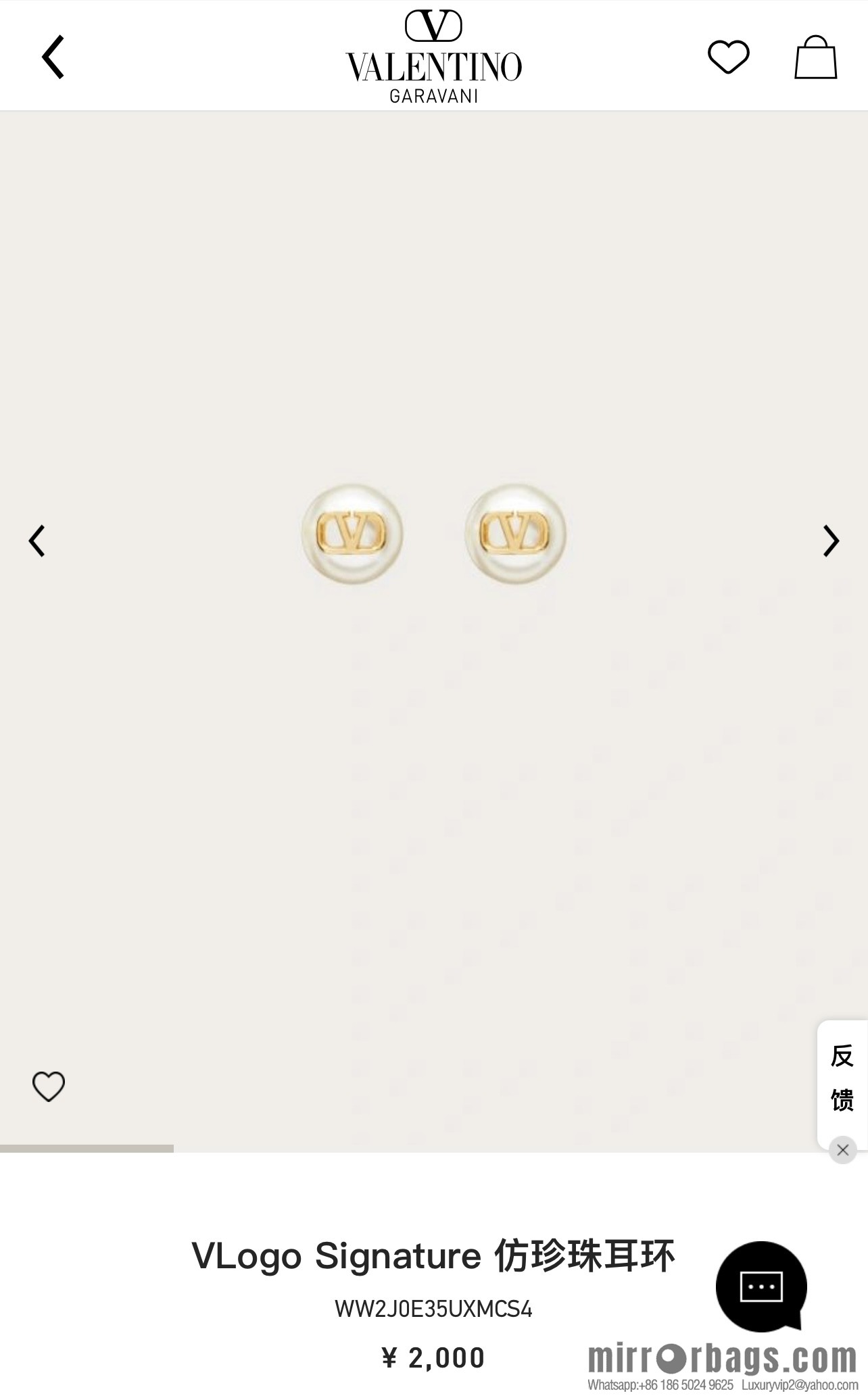Open the 反馈 feedback tab
Image resolution: width=868 pixels, height=1400 pixels.
[x=842, y=1078]
